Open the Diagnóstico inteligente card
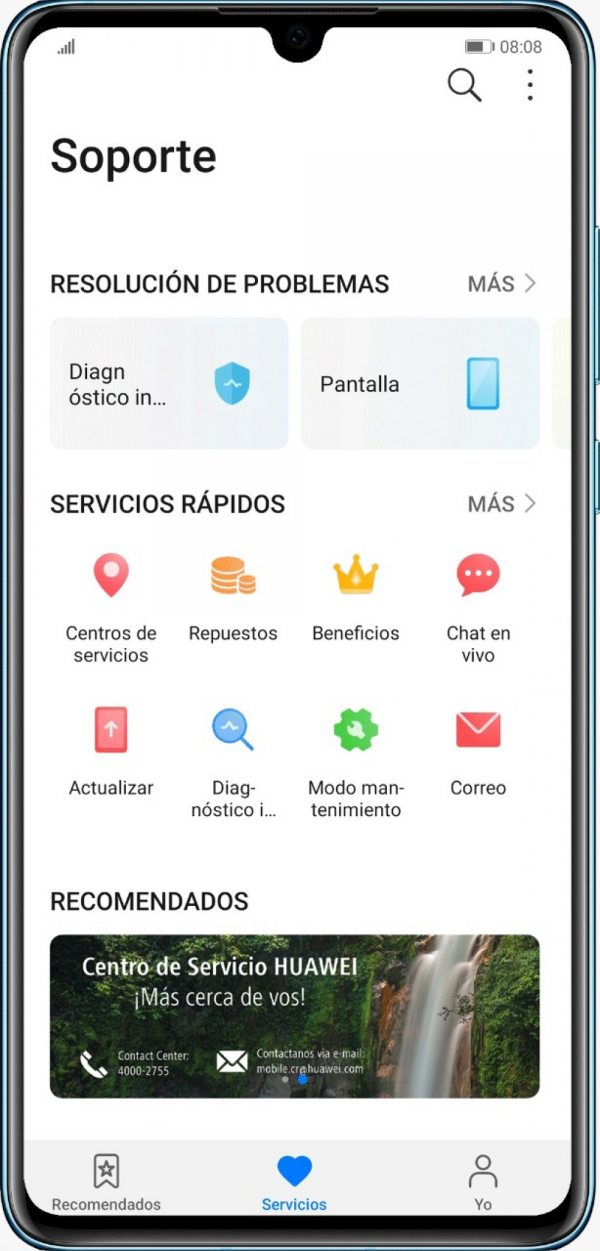The image size is (600, 1251). (169, 384)
